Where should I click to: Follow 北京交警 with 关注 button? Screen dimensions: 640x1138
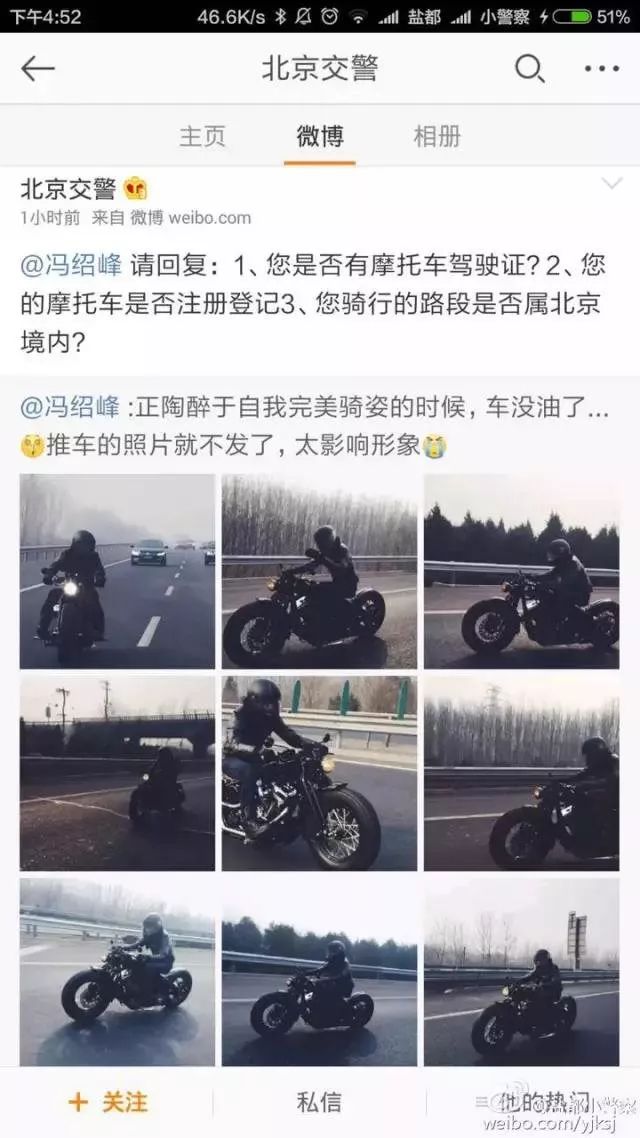click(x=108, y=1102)
